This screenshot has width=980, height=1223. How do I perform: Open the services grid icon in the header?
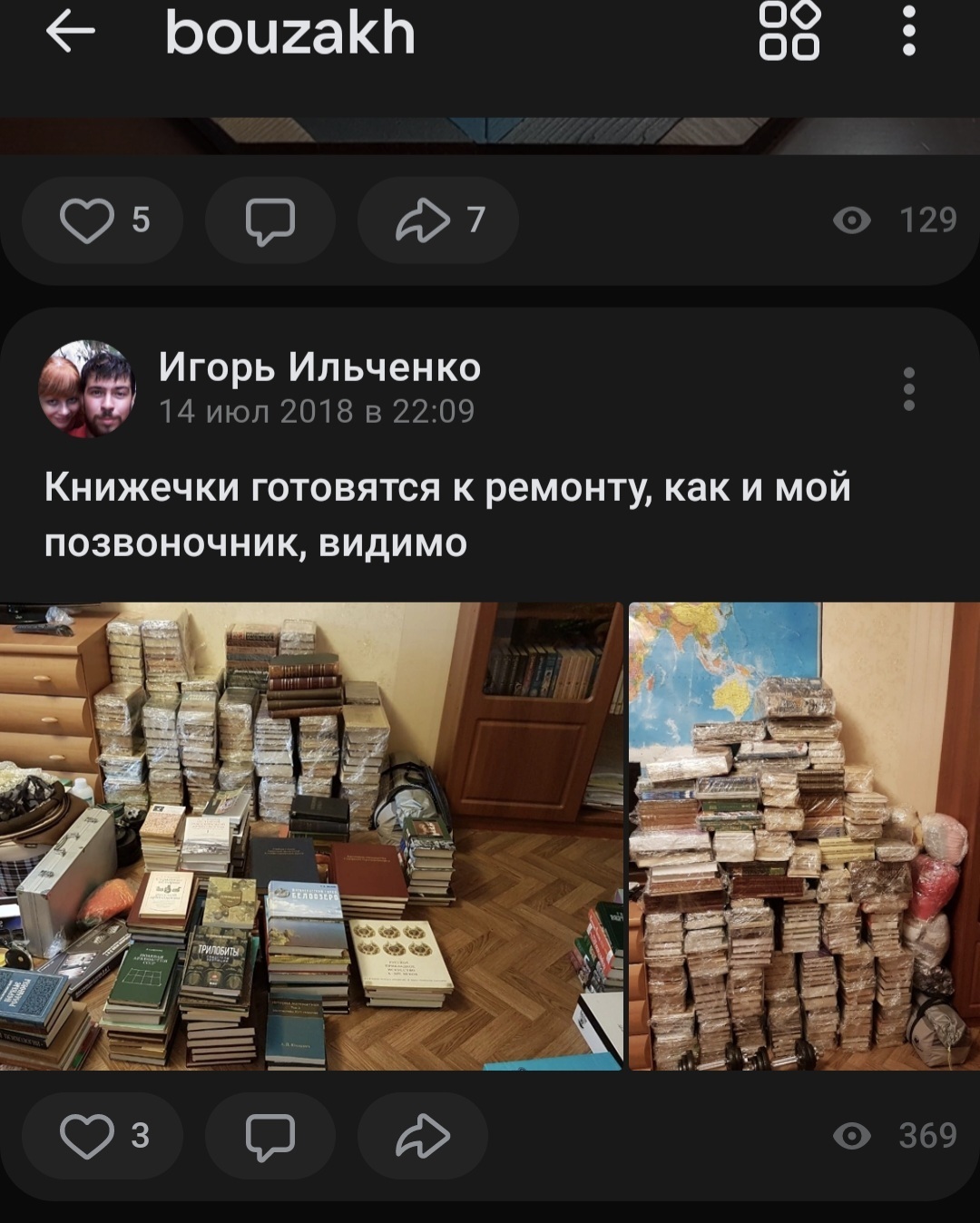point(789,33)
